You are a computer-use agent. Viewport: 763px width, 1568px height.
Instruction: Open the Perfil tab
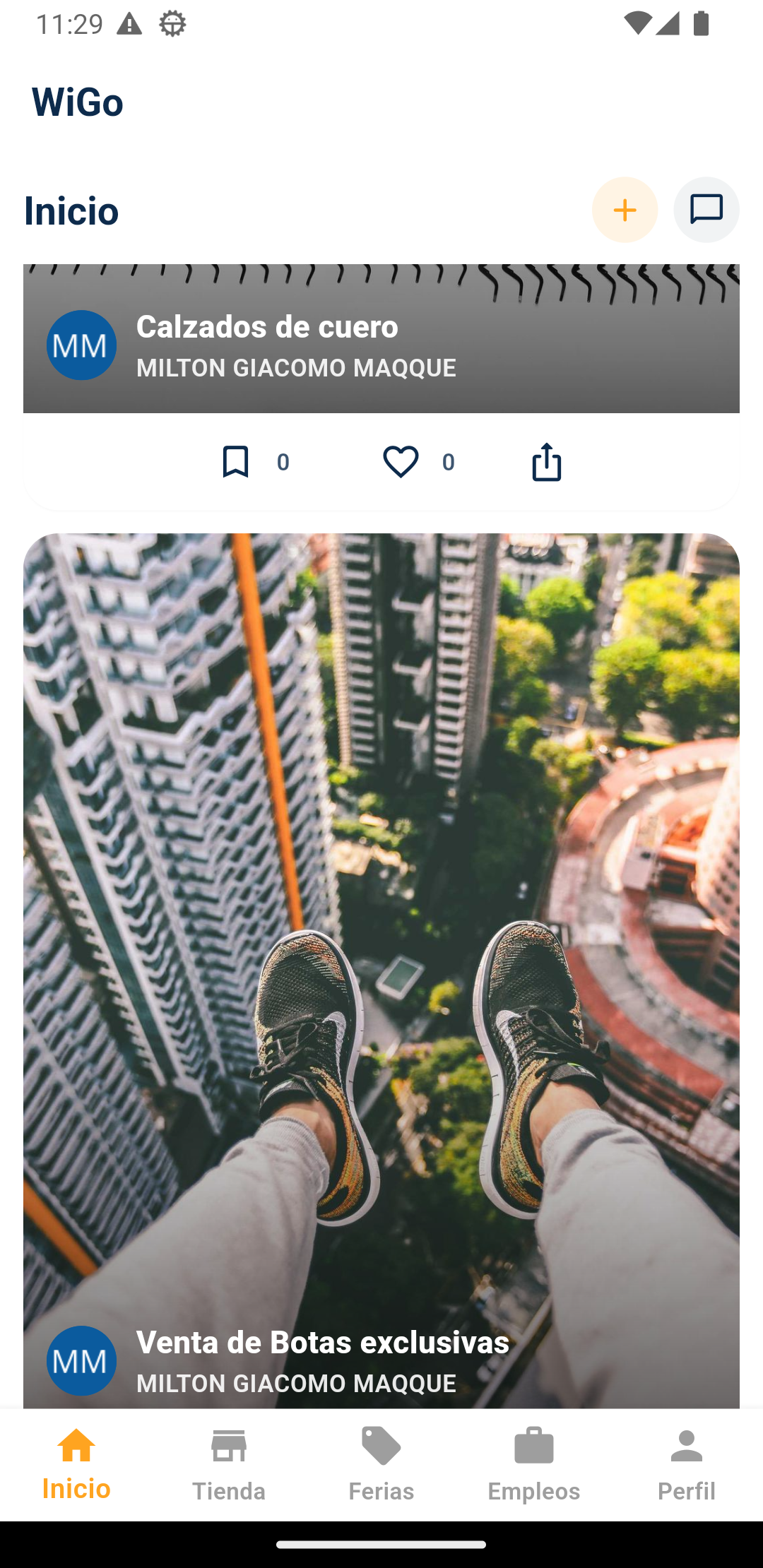[x=687, y=1465]
